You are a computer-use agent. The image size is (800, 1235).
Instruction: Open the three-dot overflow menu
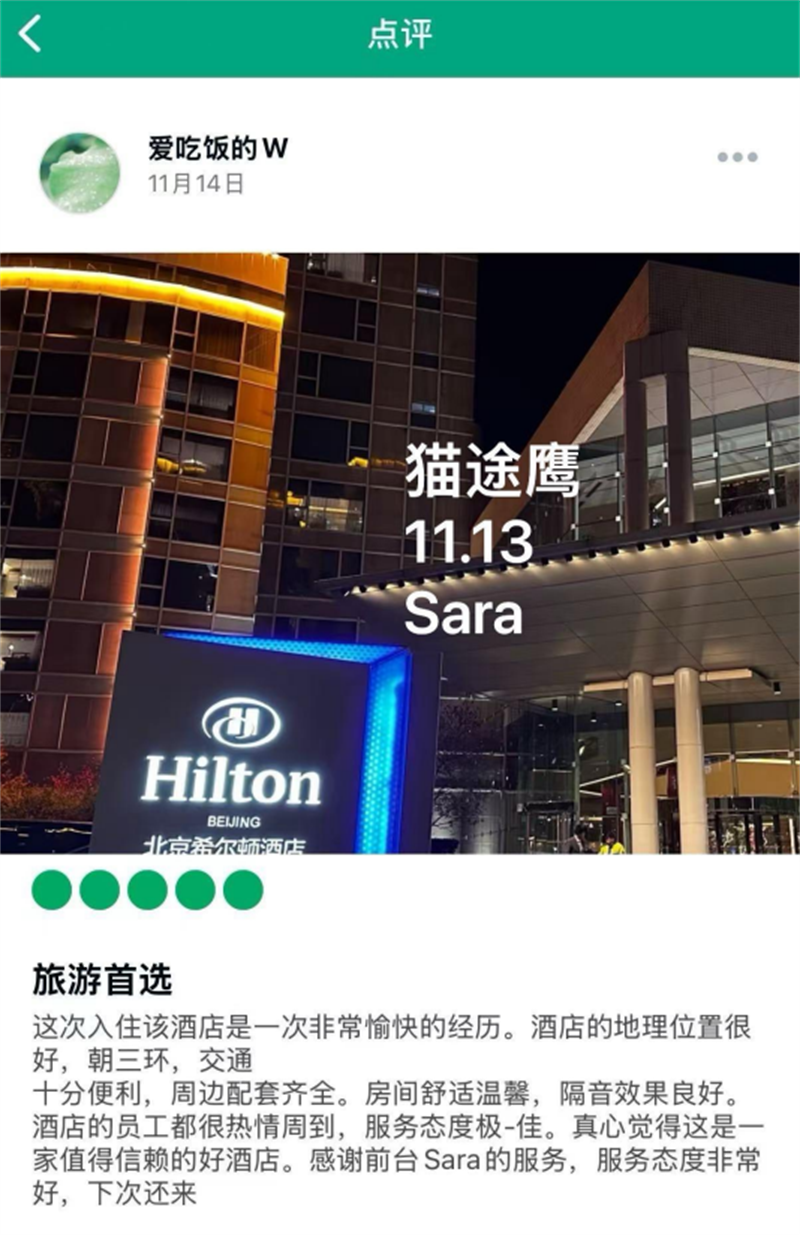tap(737, 157)
